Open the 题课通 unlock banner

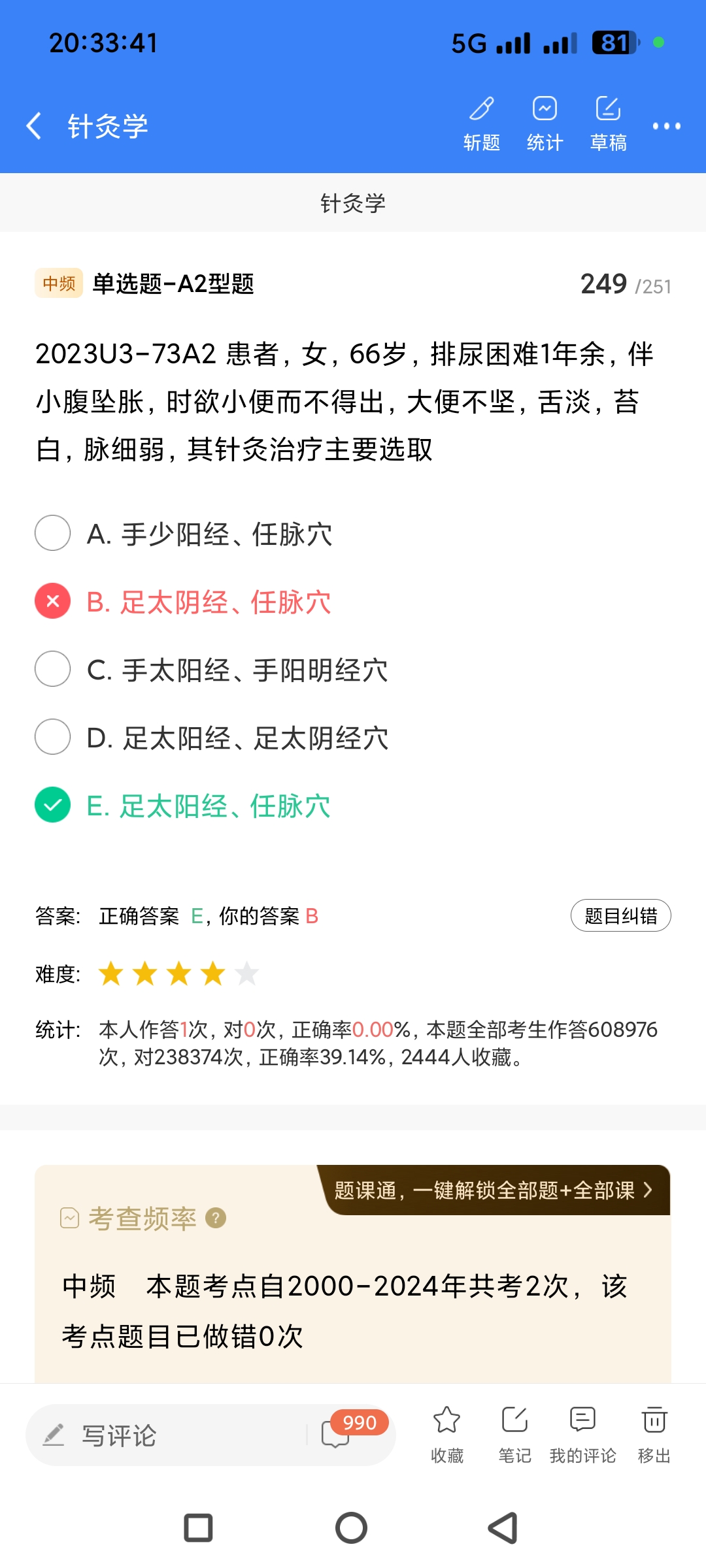tap(494, 1190)
